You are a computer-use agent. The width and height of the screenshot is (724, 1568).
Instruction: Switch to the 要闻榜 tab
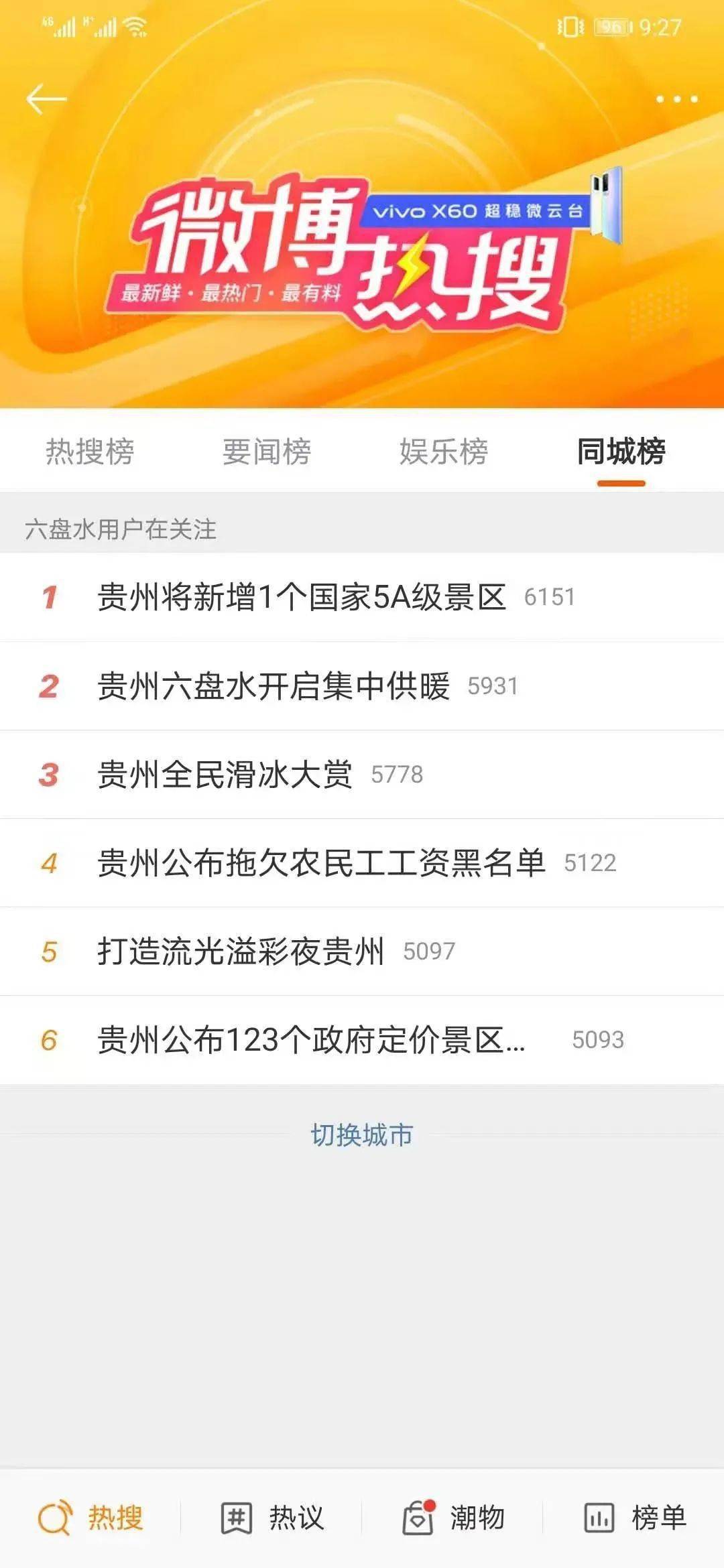tap(267, 451)
